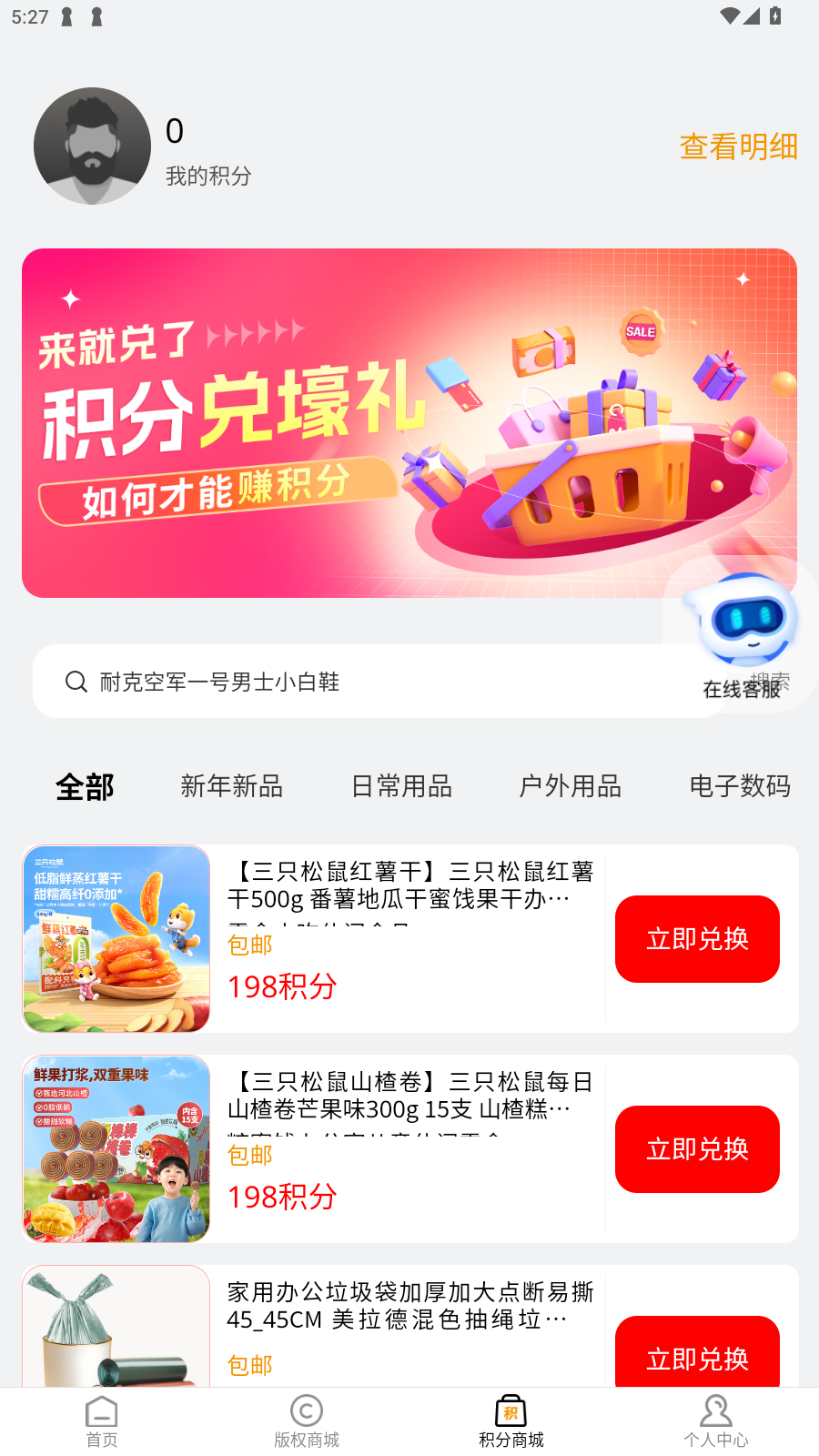The height and width of the screenshot is (1456, 819).
Task: Open 个人中心 tab
Action: point(716,1421)
